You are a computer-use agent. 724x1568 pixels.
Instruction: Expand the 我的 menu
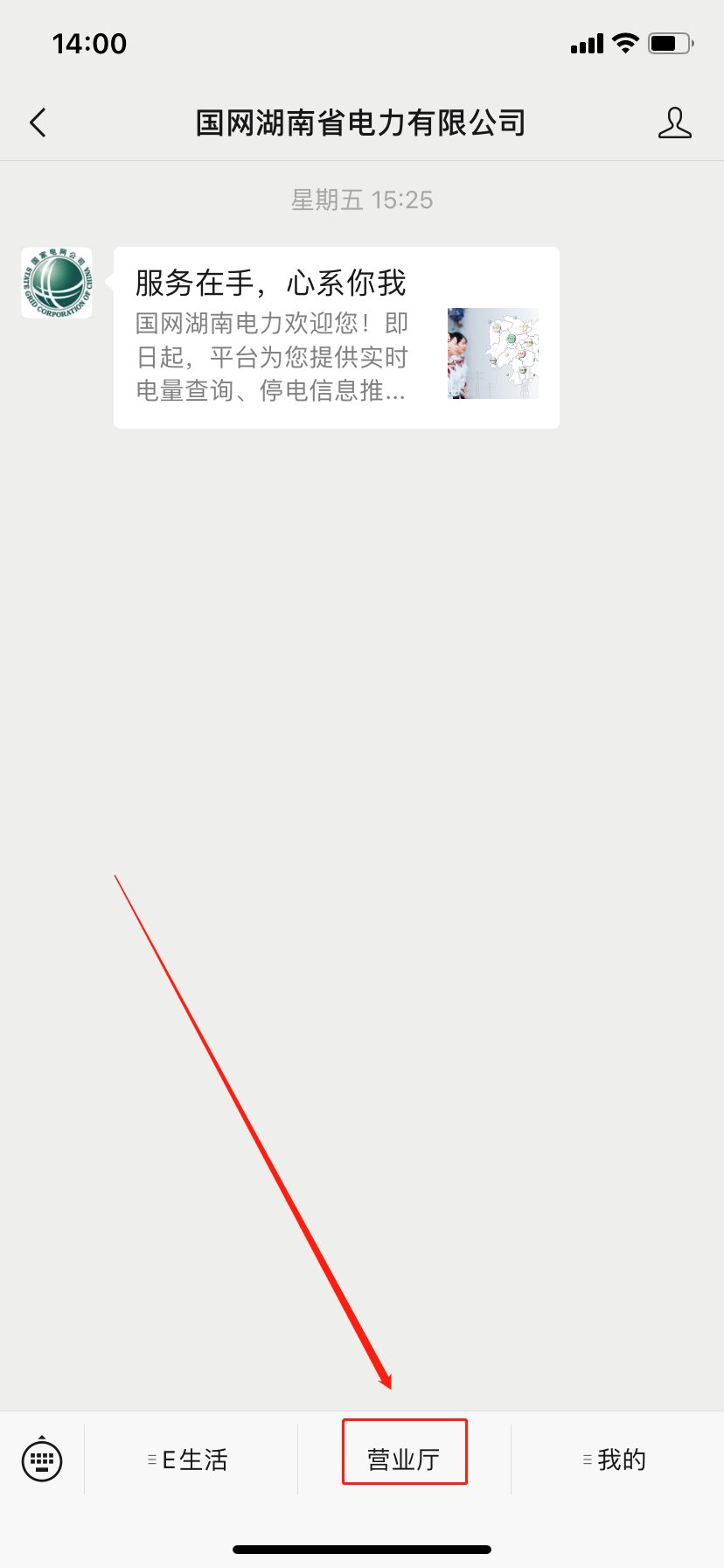pyautogui.click(x=616, y=1459)
